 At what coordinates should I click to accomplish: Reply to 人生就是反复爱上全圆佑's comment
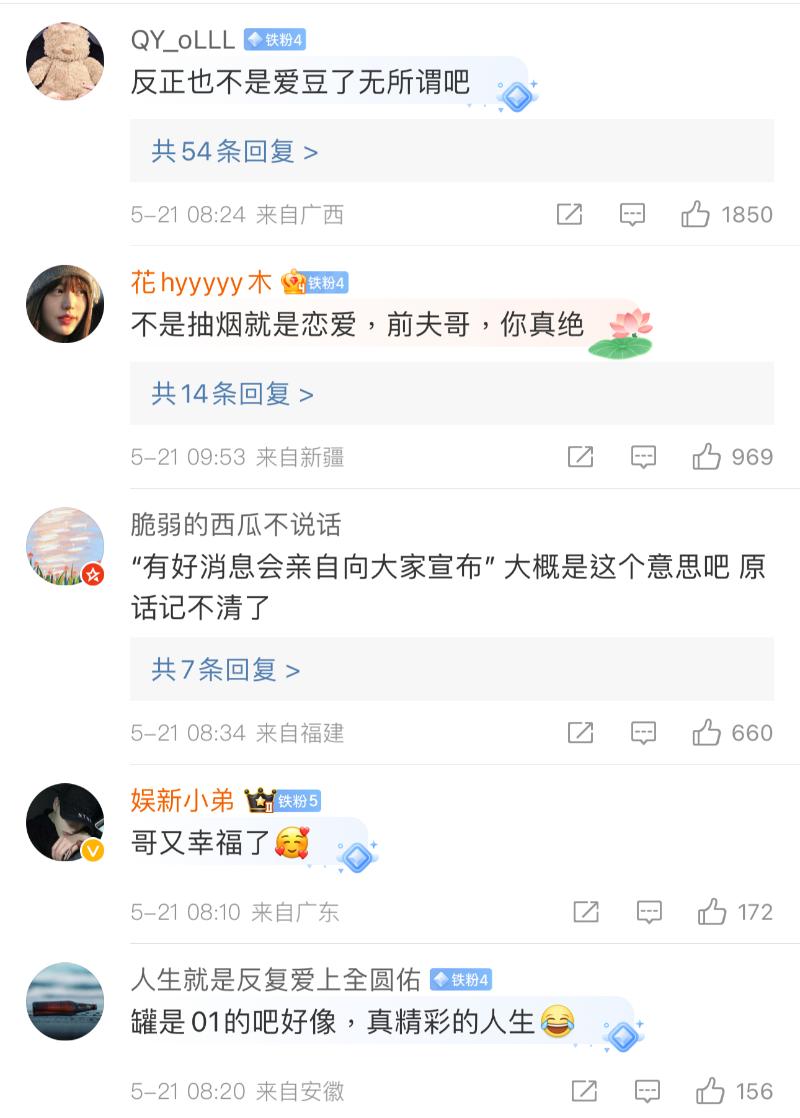tap(647, 1091)
